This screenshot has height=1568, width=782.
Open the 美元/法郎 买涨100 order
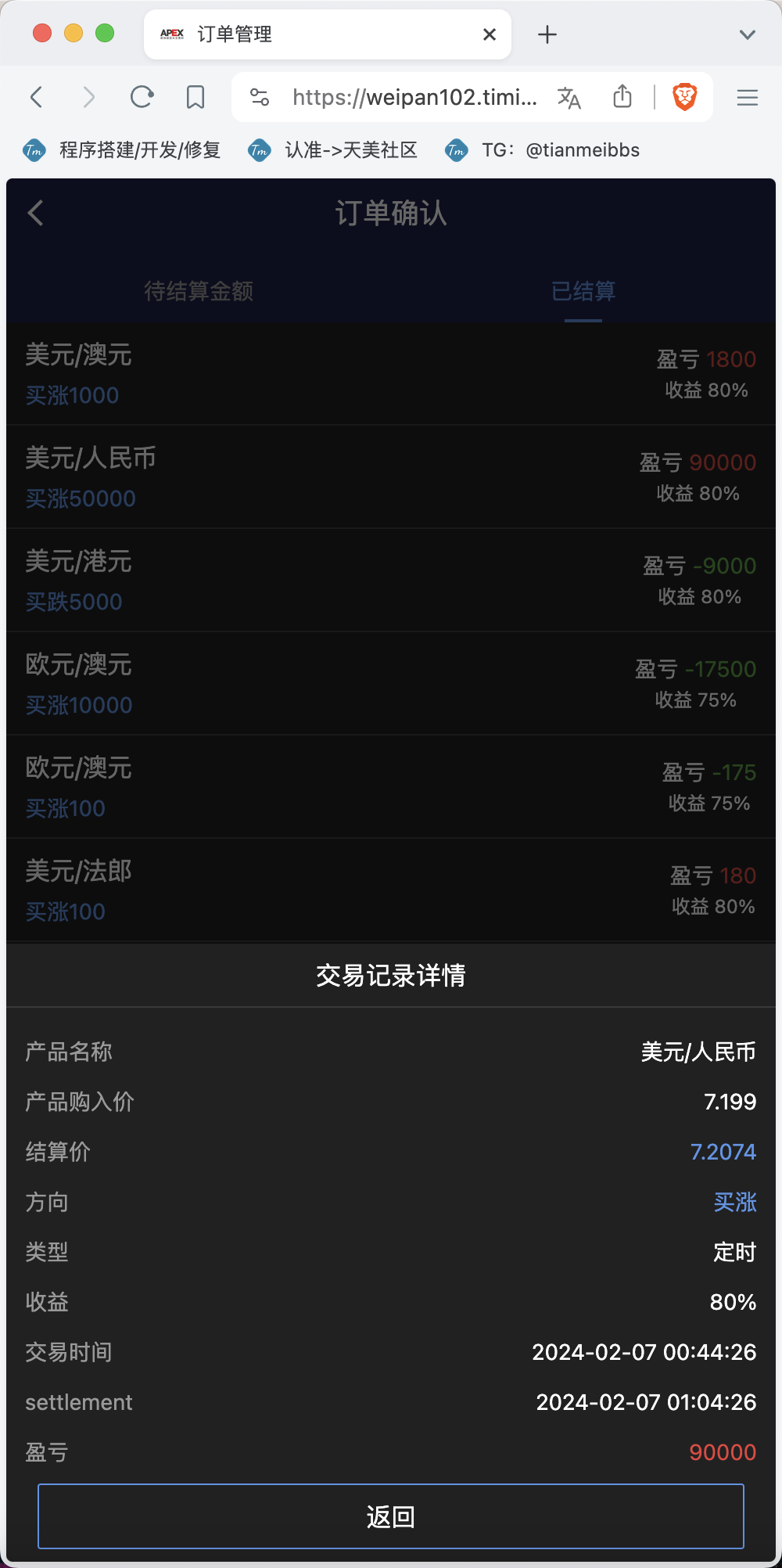391,890
